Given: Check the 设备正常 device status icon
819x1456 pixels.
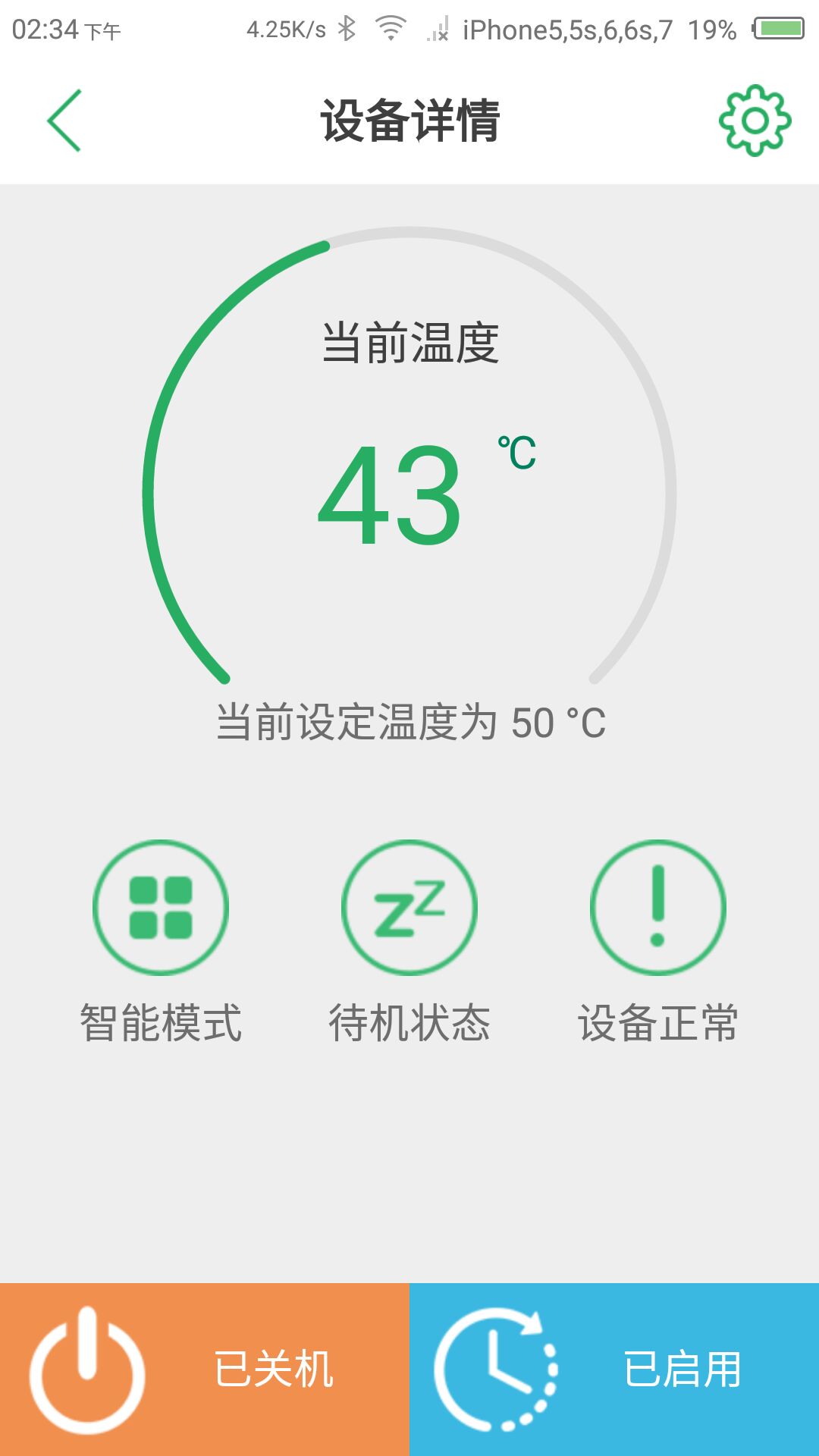Looking at the screenshot, I should [x=658, y=908].
